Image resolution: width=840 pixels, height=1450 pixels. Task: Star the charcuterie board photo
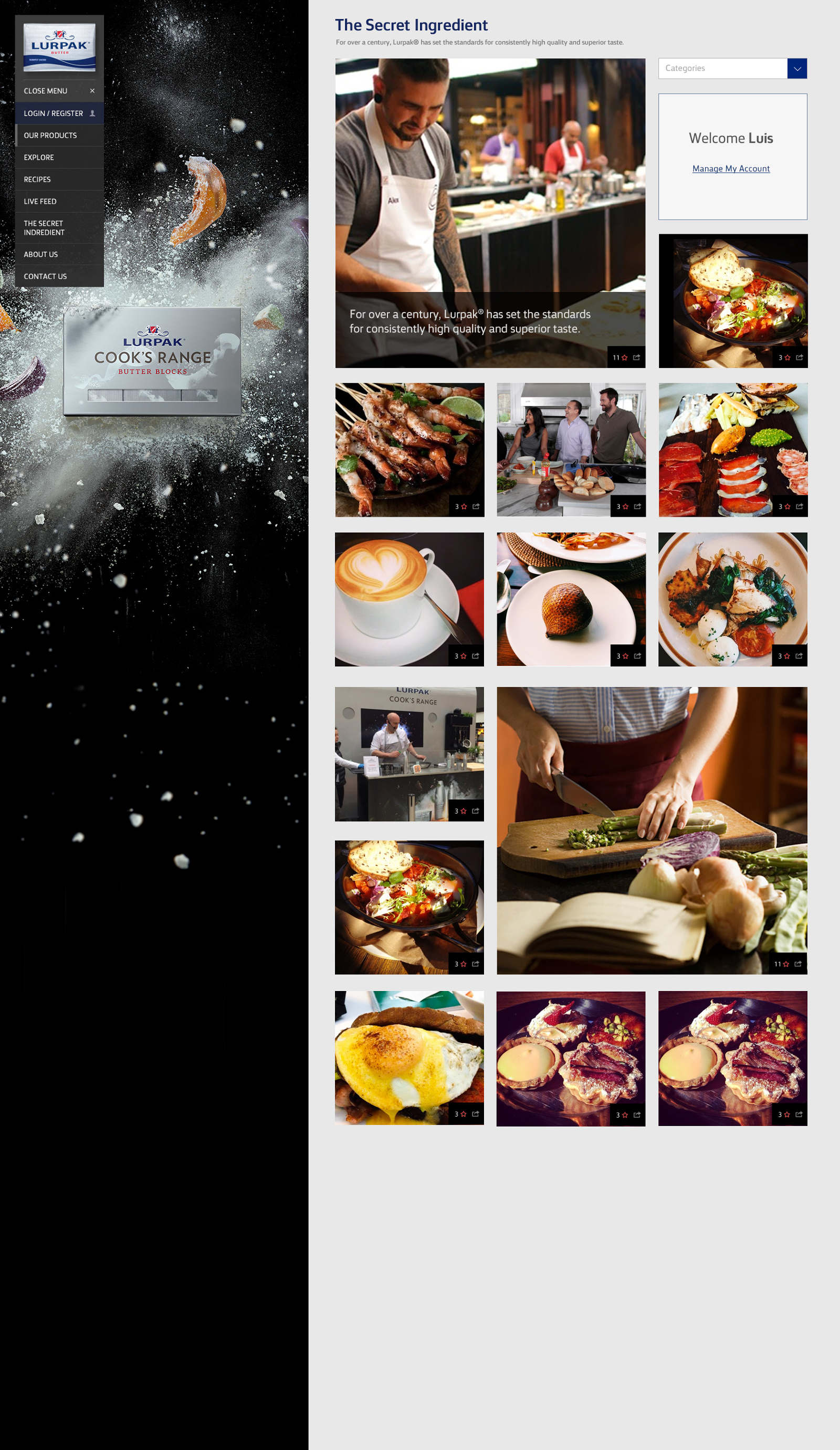pyautogui.click(x=787, y=506)
